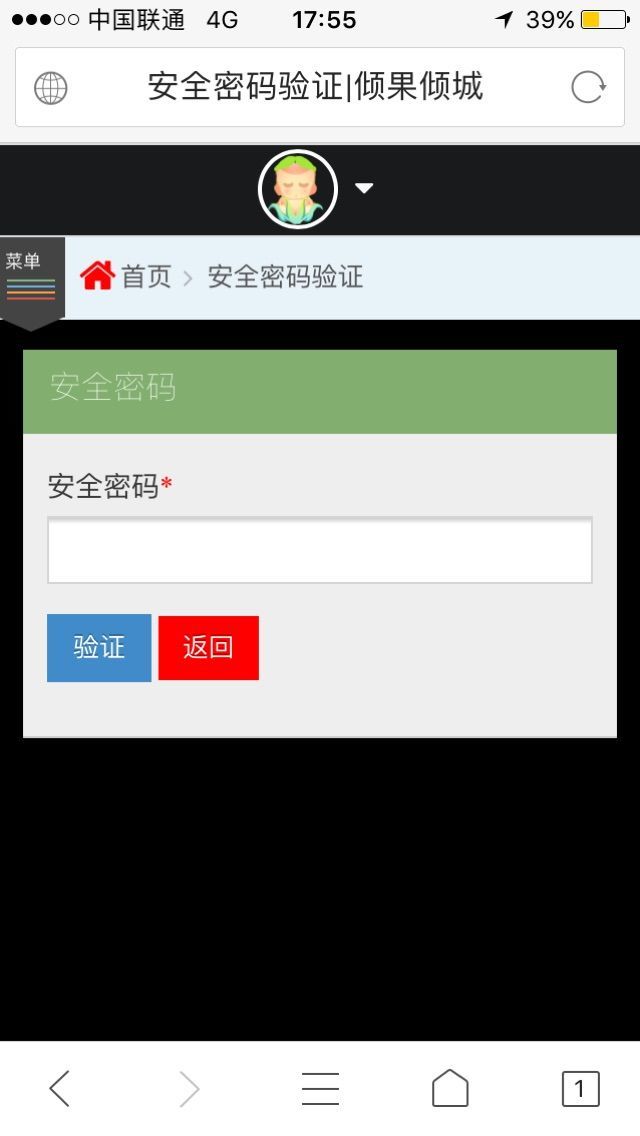Screen dimensions: 640x1136
Task: Open the 菜单 drawer menu
Action: tap(31, 280)
